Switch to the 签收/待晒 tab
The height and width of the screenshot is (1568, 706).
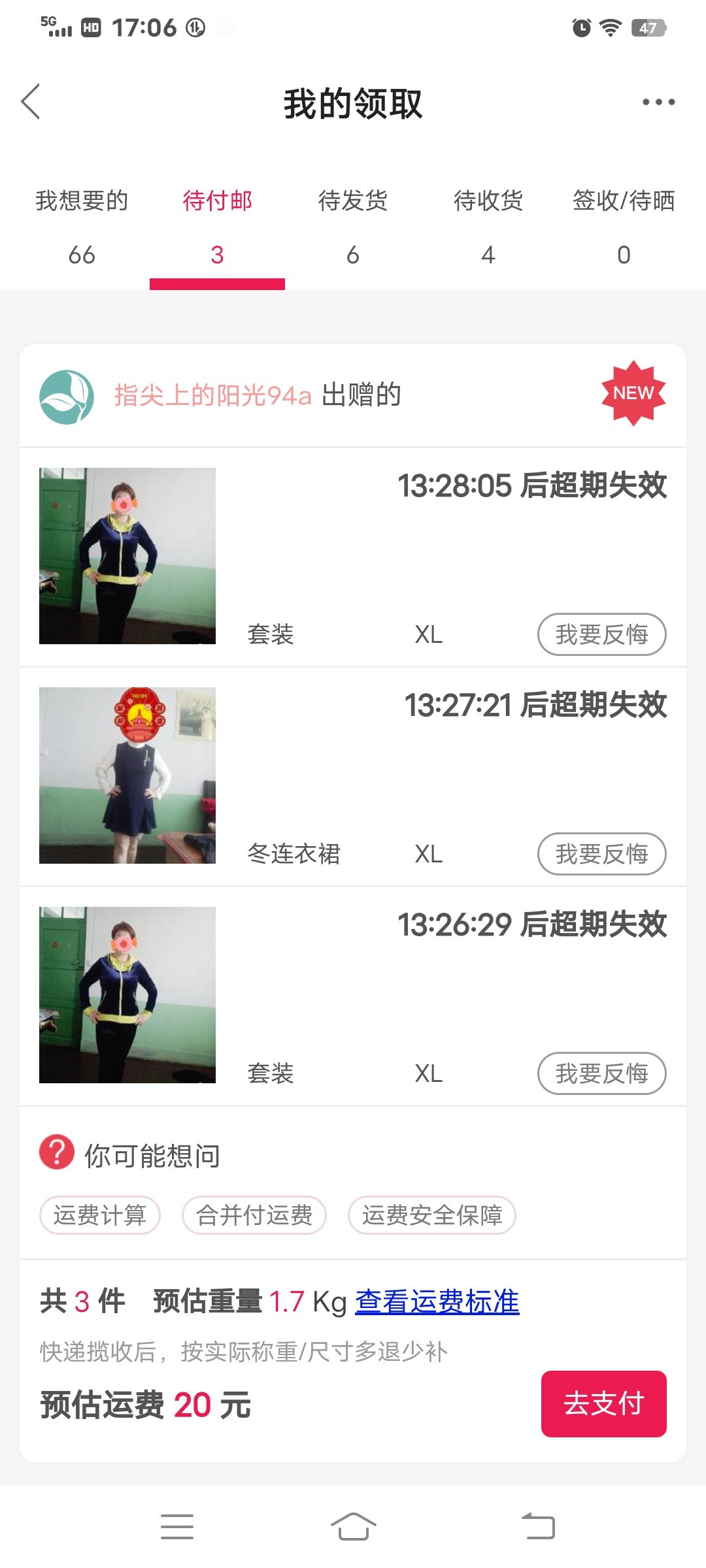(624, 226)
